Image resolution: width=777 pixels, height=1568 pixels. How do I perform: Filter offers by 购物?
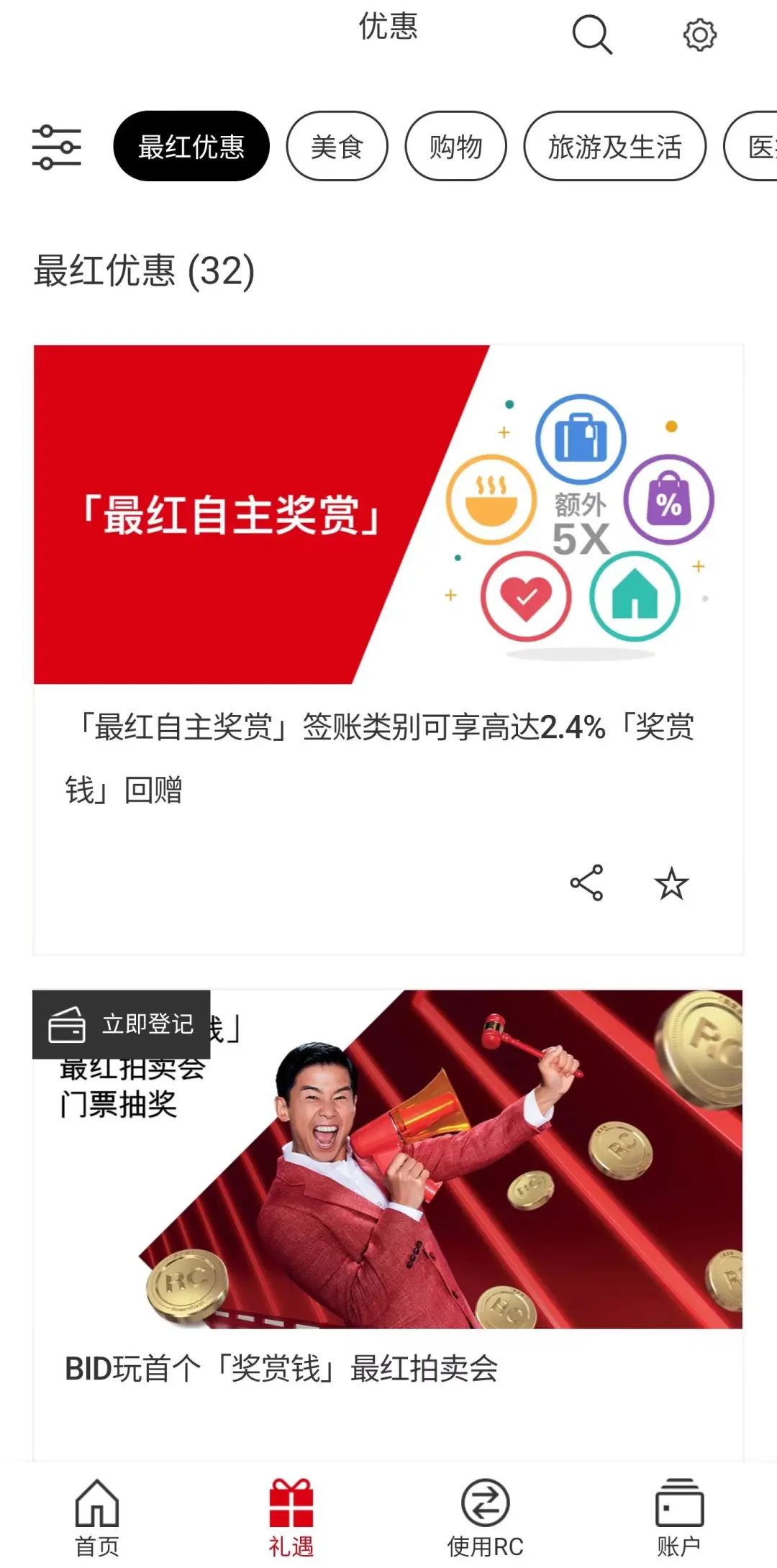tap(455, 147)
